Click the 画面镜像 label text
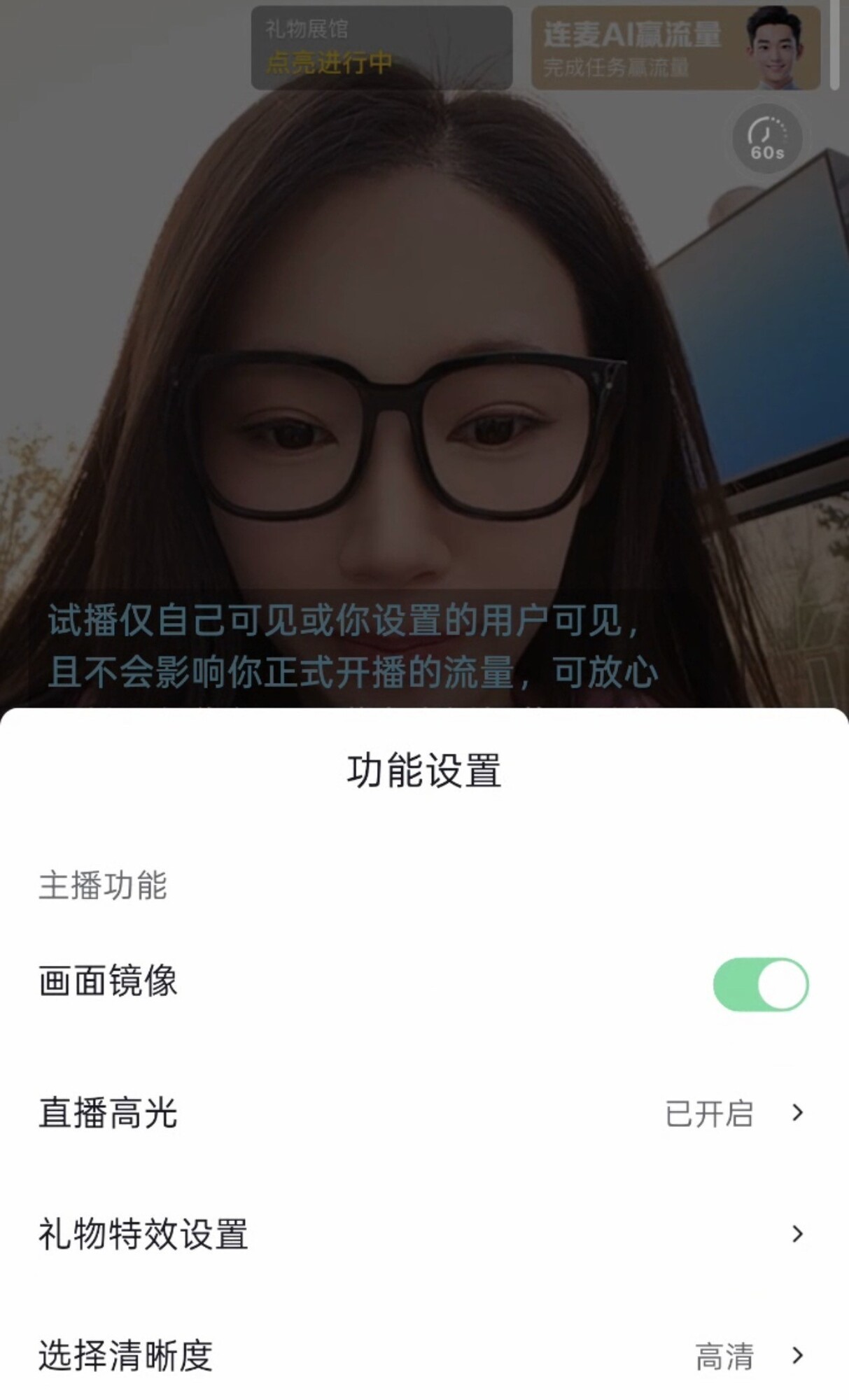This screenshot has width=849, height=1400. click(x=109, y=983)
